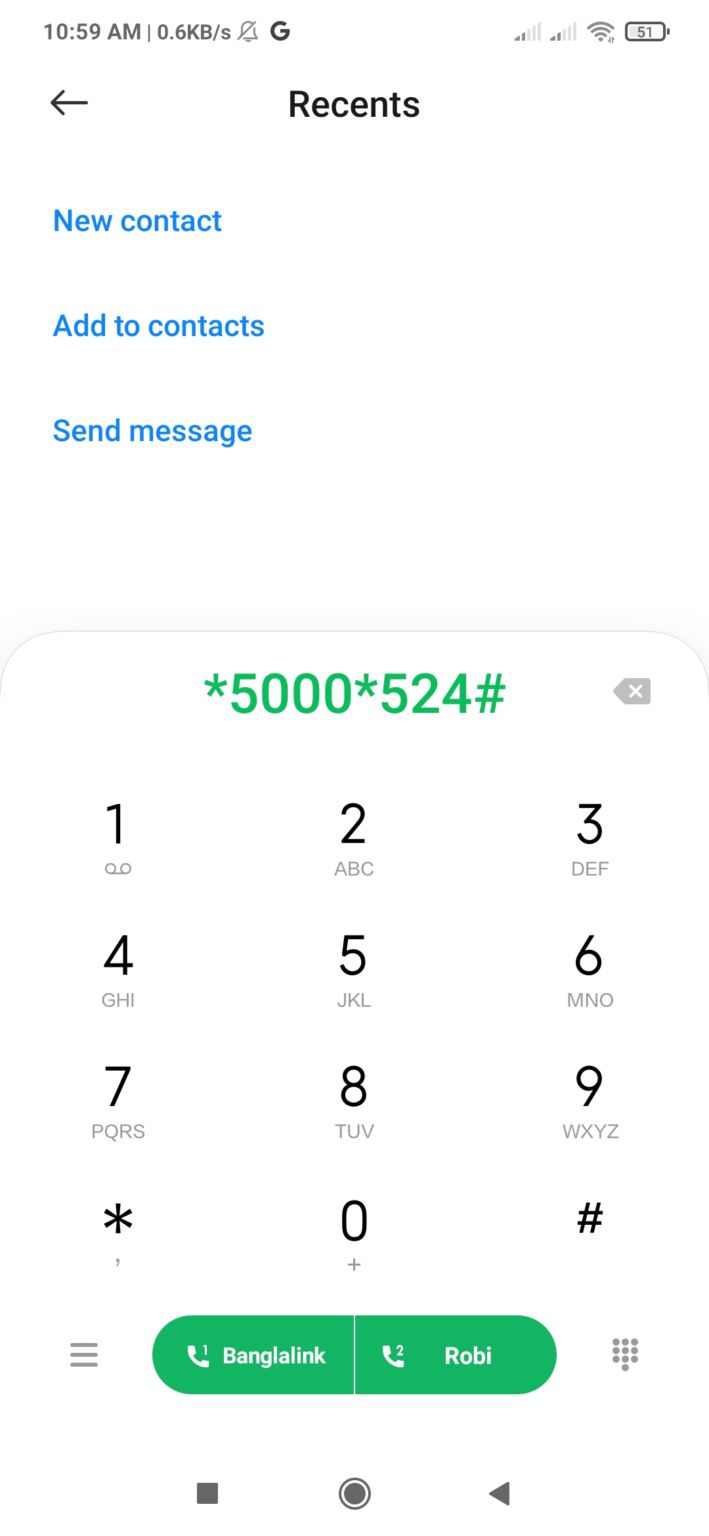Call using Banglalink SIM
Screen dimensions: 709x1536
[x=254, y=1356]
